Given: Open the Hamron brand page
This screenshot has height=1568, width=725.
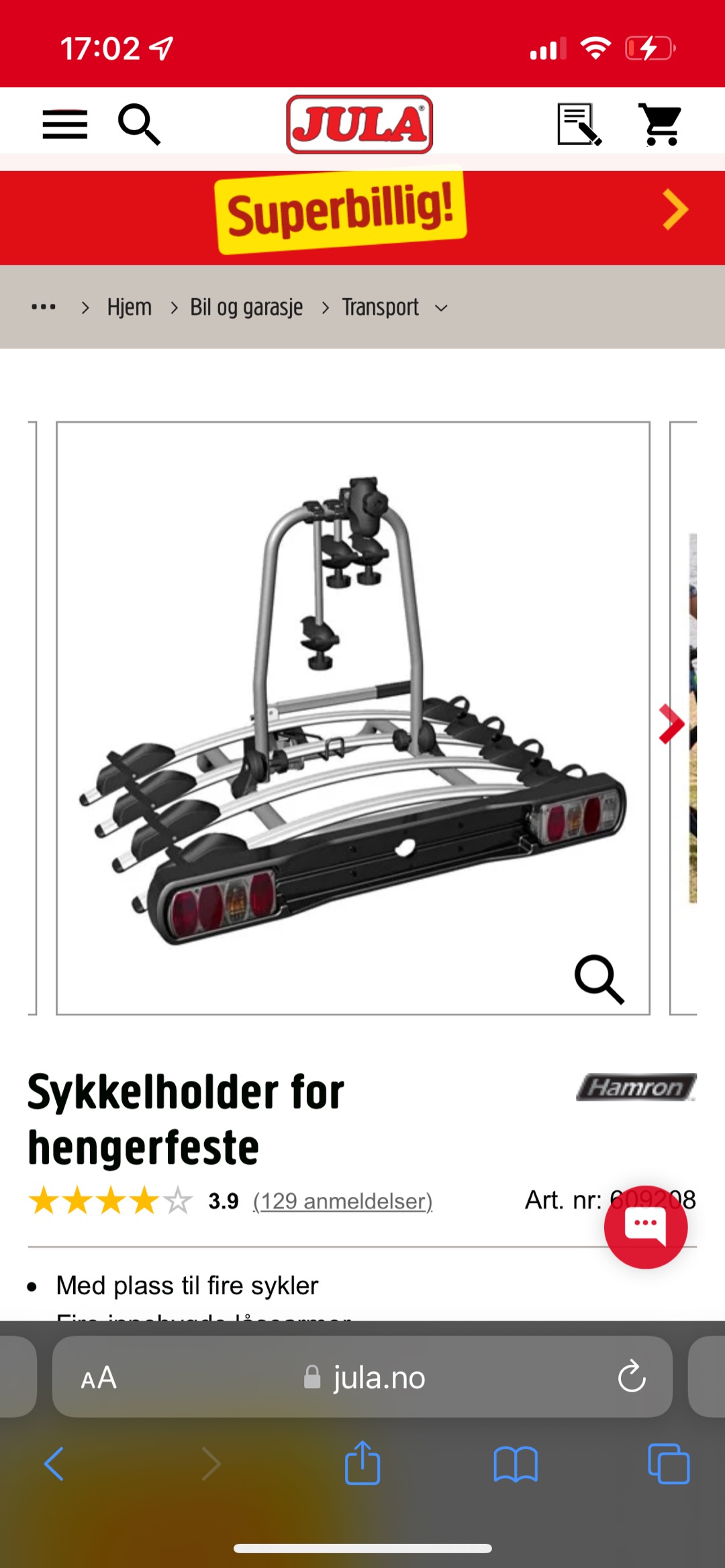Looking at the screenshot, I should pos(635,1087).
